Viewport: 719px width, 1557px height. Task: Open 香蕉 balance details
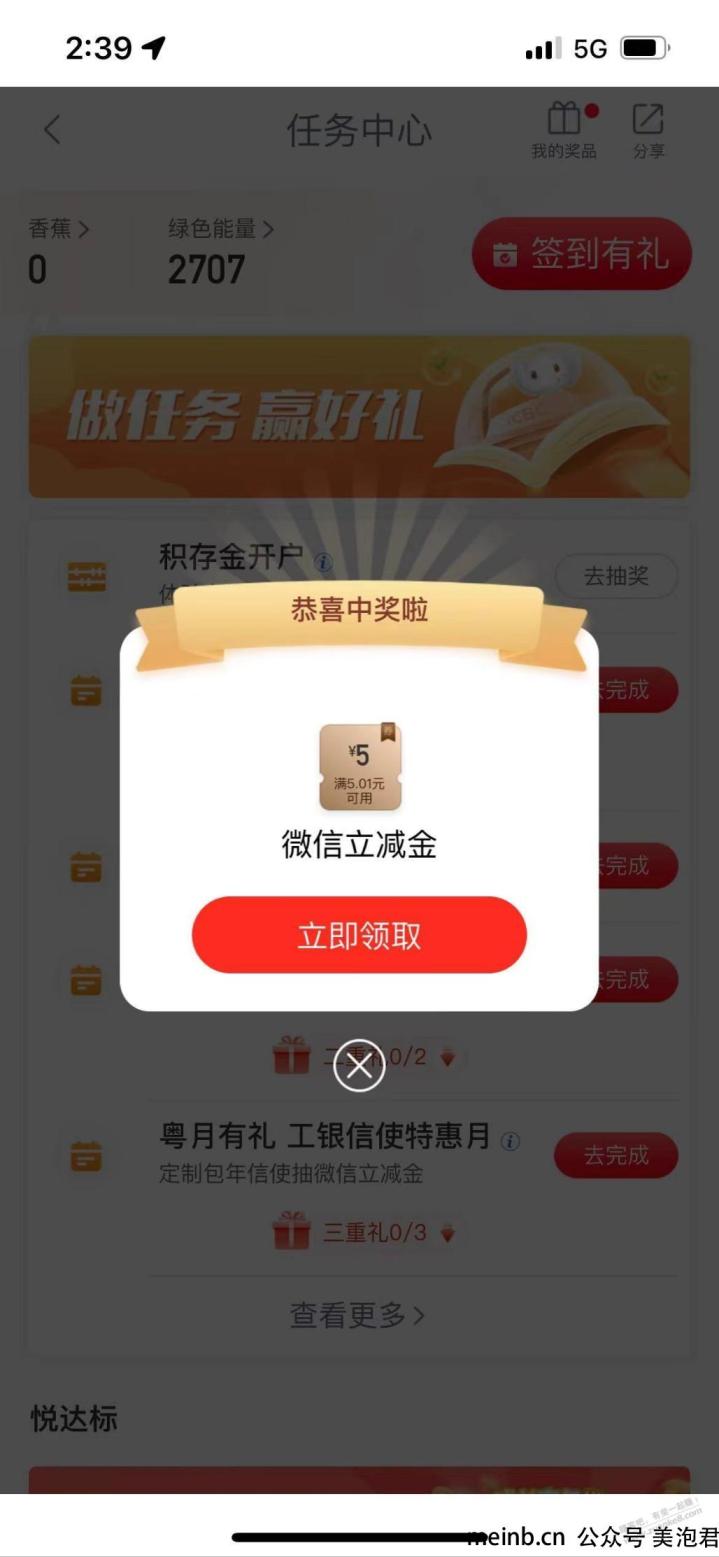58,229
